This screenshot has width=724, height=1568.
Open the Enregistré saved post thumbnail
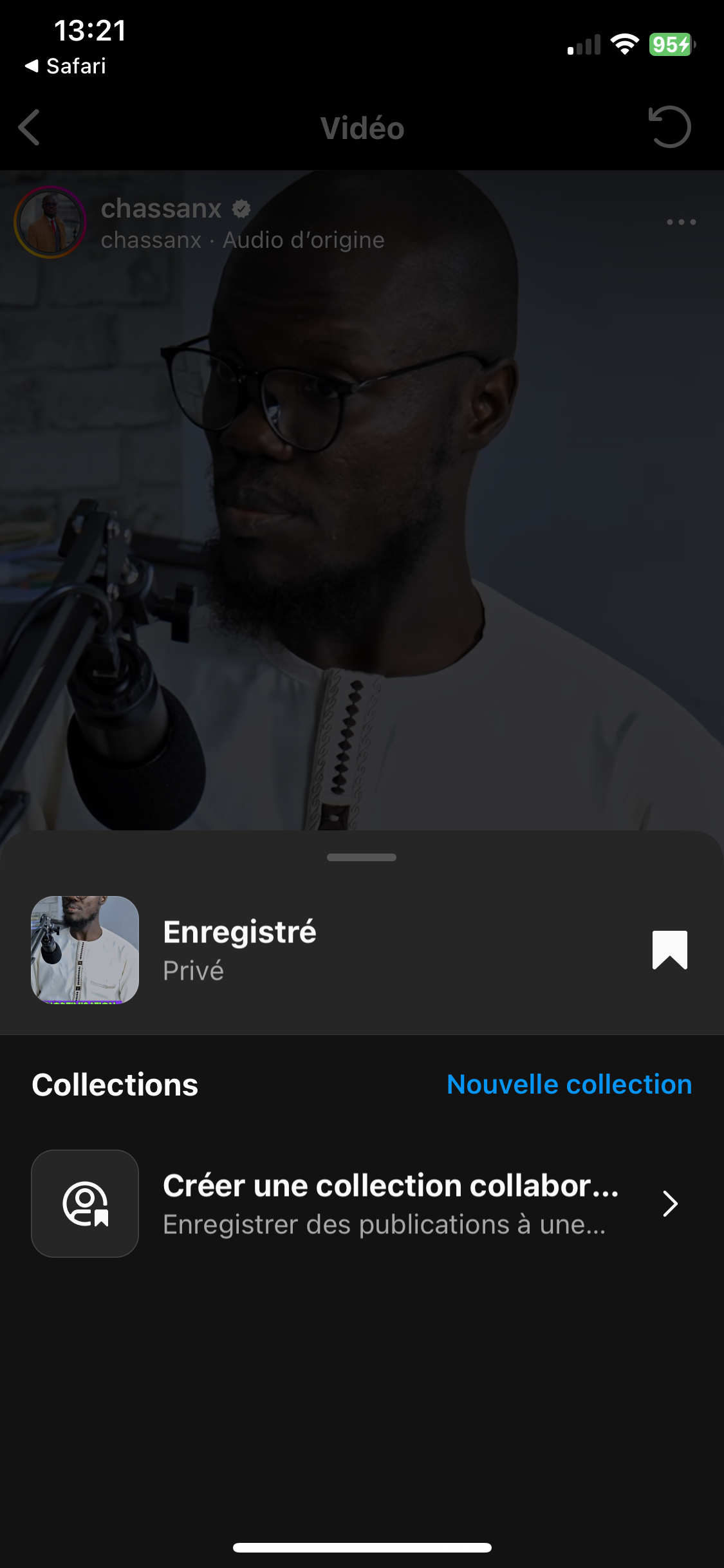(x=85, y=950)
